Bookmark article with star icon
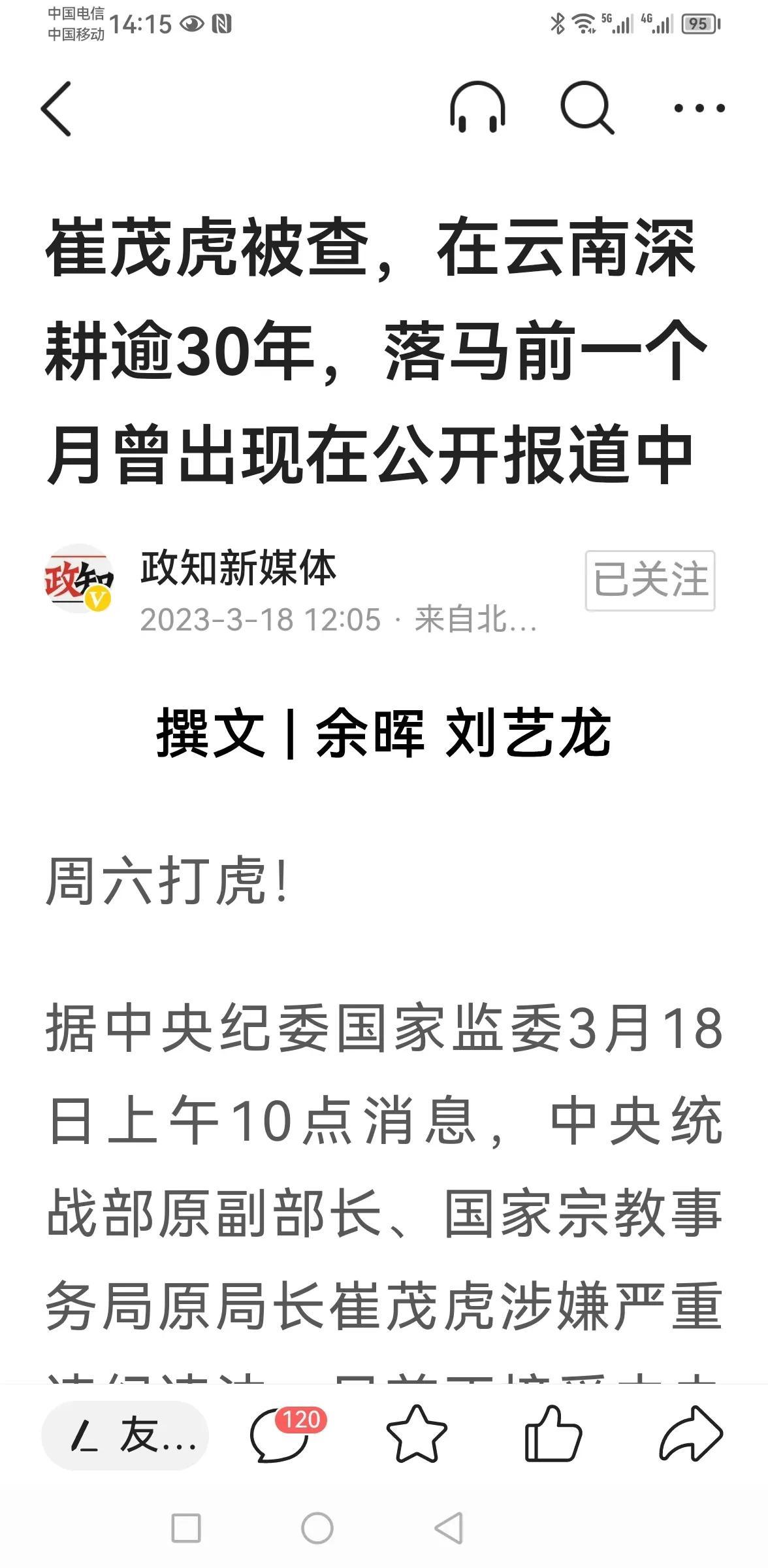 (417, 1434)
